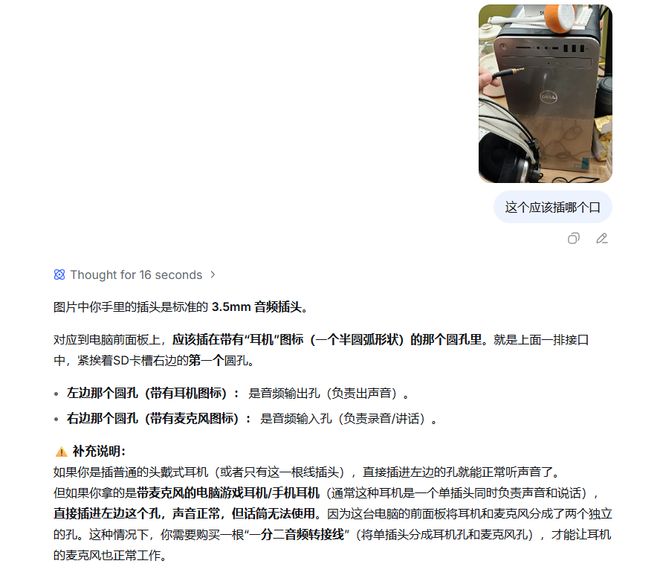This screenshot has height=581, width=660.
Task: Open the attached computer photo
Action: click(x=544, y=93)
